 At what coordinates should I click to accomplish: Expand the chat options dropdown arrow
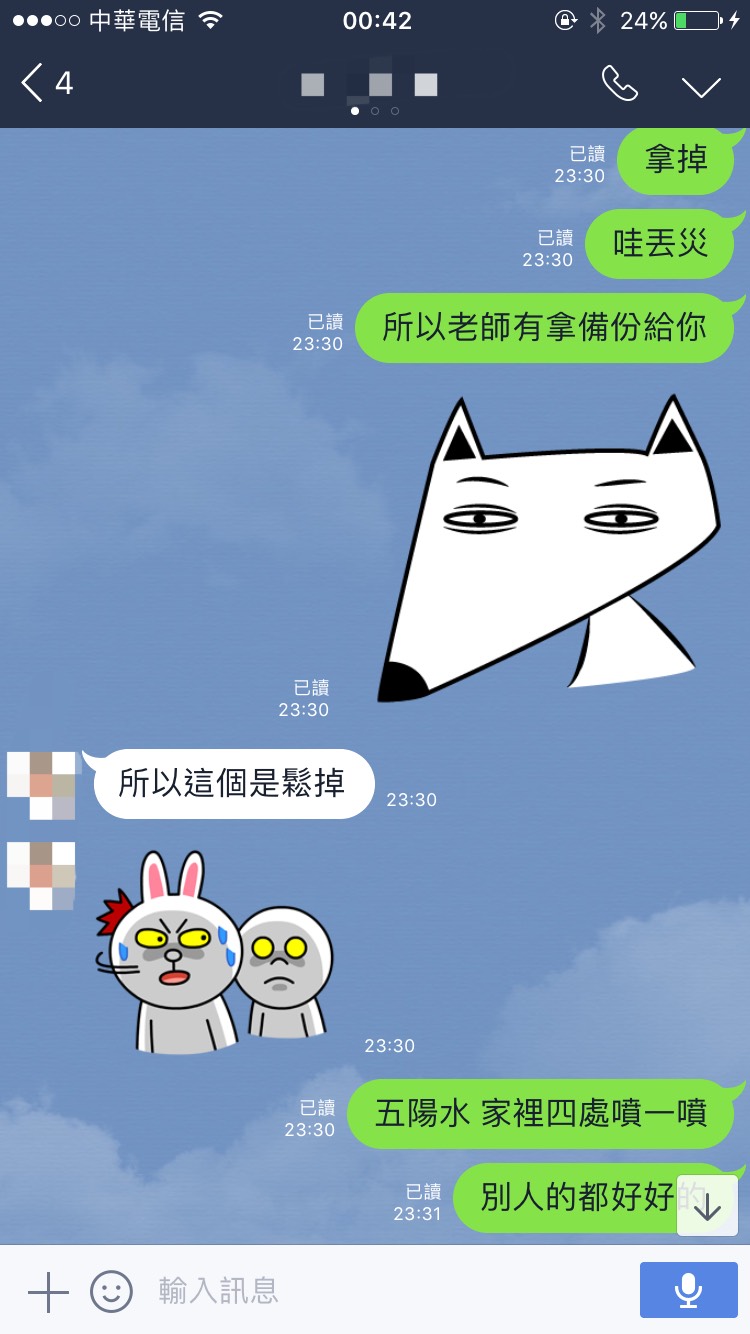pyautogui.click(x=701, y=86)
